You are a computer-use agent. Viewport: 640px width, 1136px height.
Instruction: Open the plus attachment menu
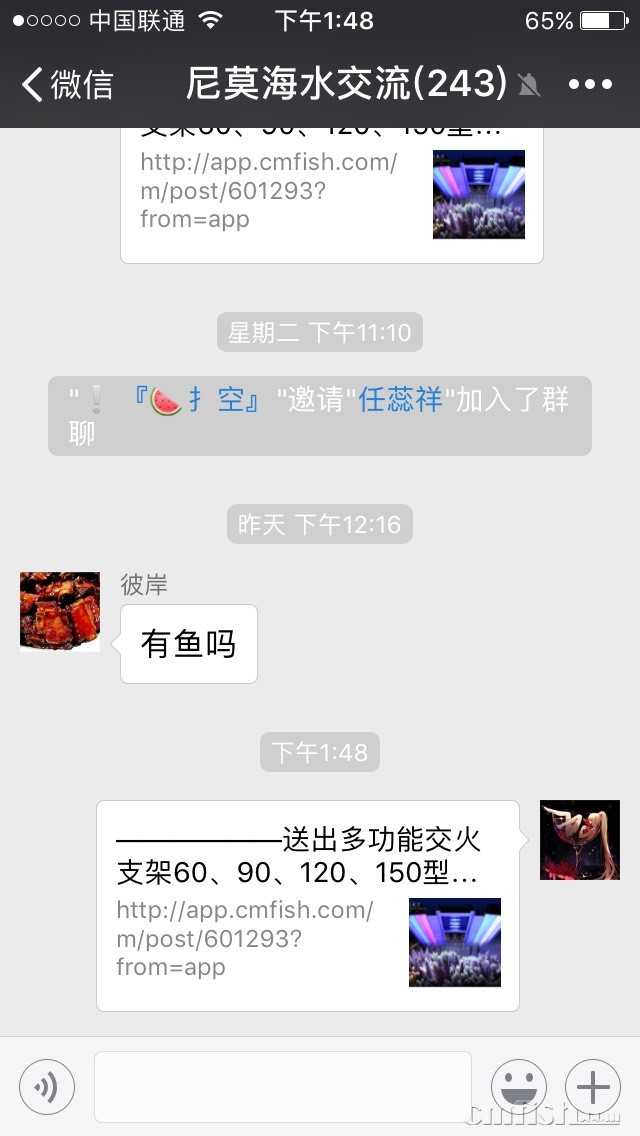(593, 1086)
